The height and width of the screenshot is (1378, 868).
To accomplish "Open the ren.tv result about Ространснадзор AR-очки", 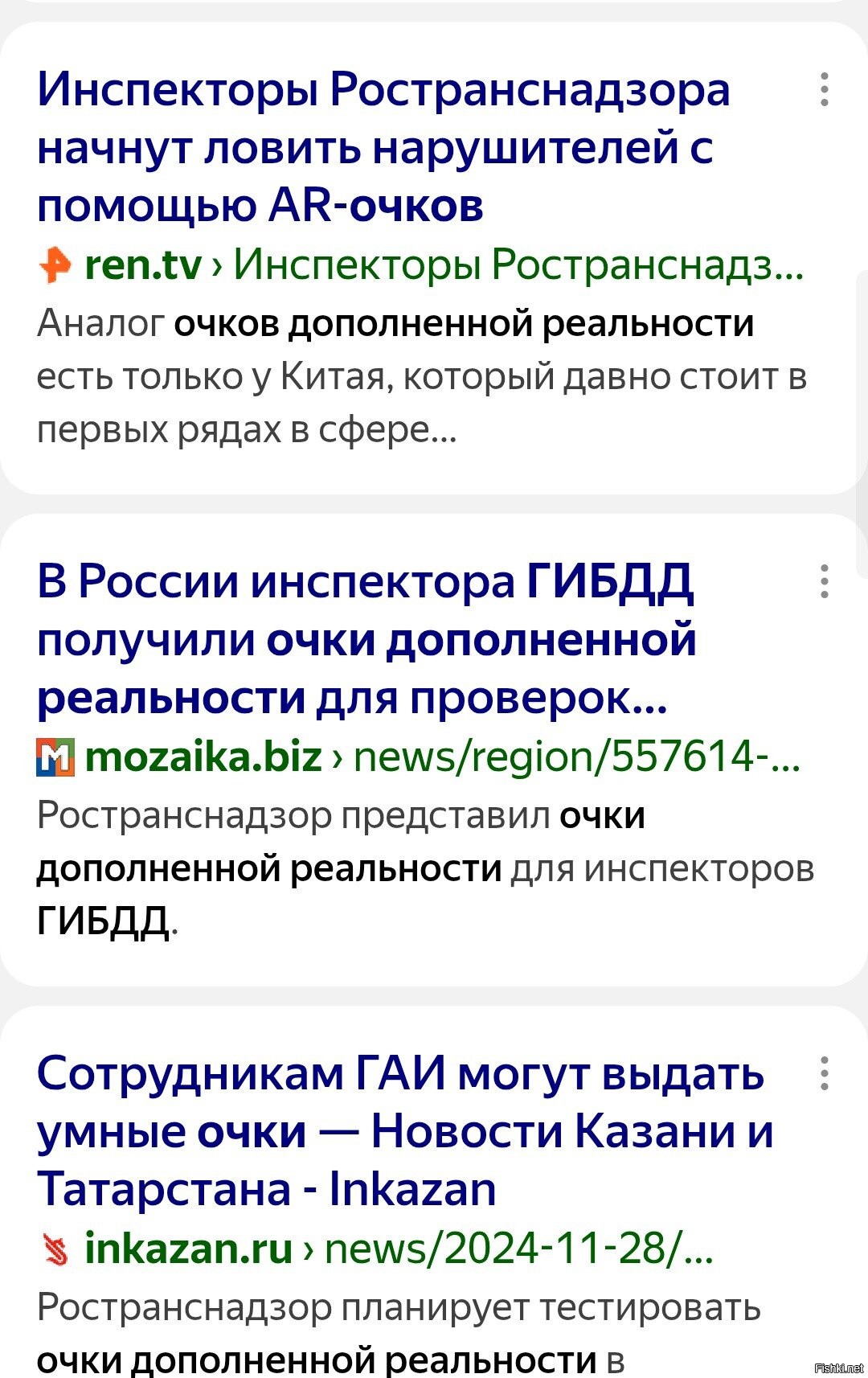I will pos(383,147).
